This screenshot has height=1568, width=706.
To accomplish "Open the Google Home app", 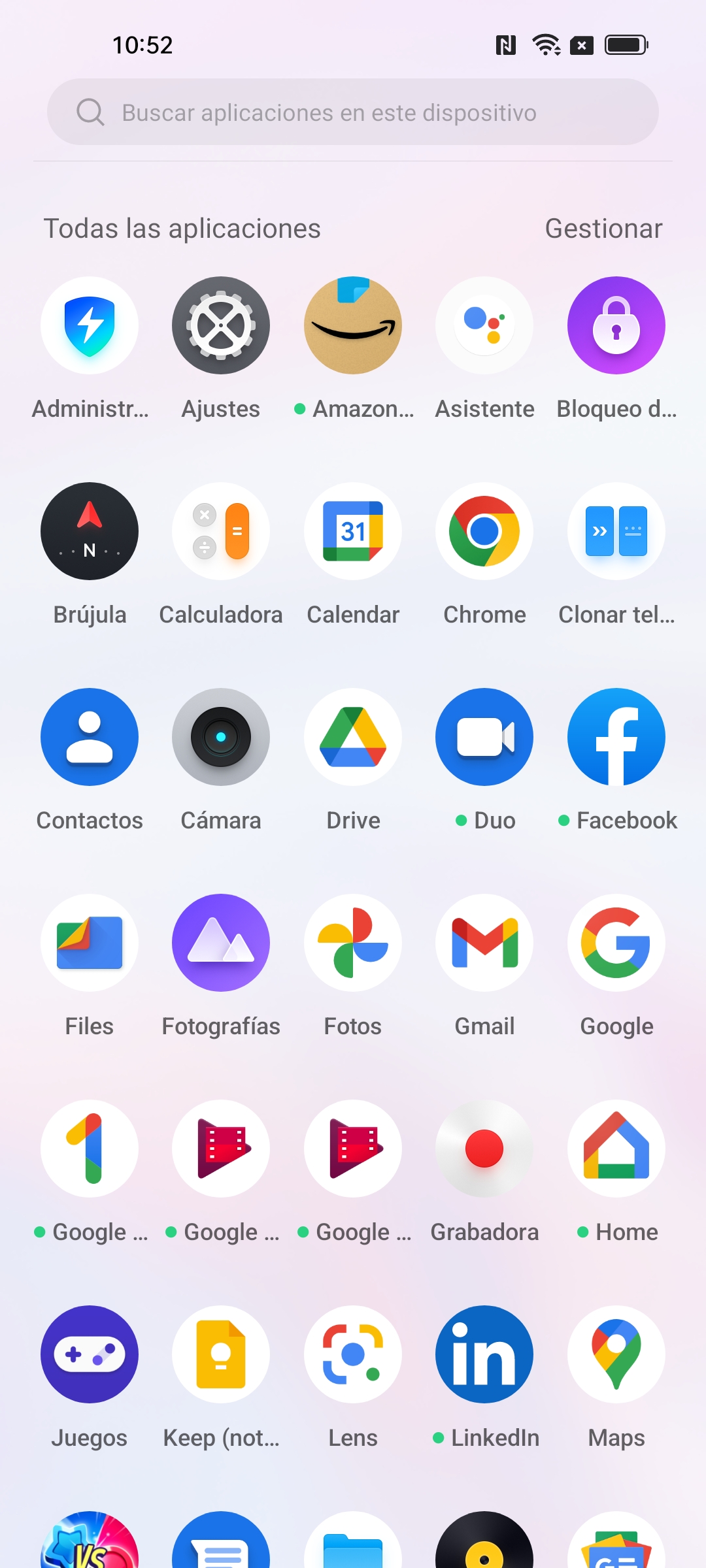I will (x=616, y=1149).
